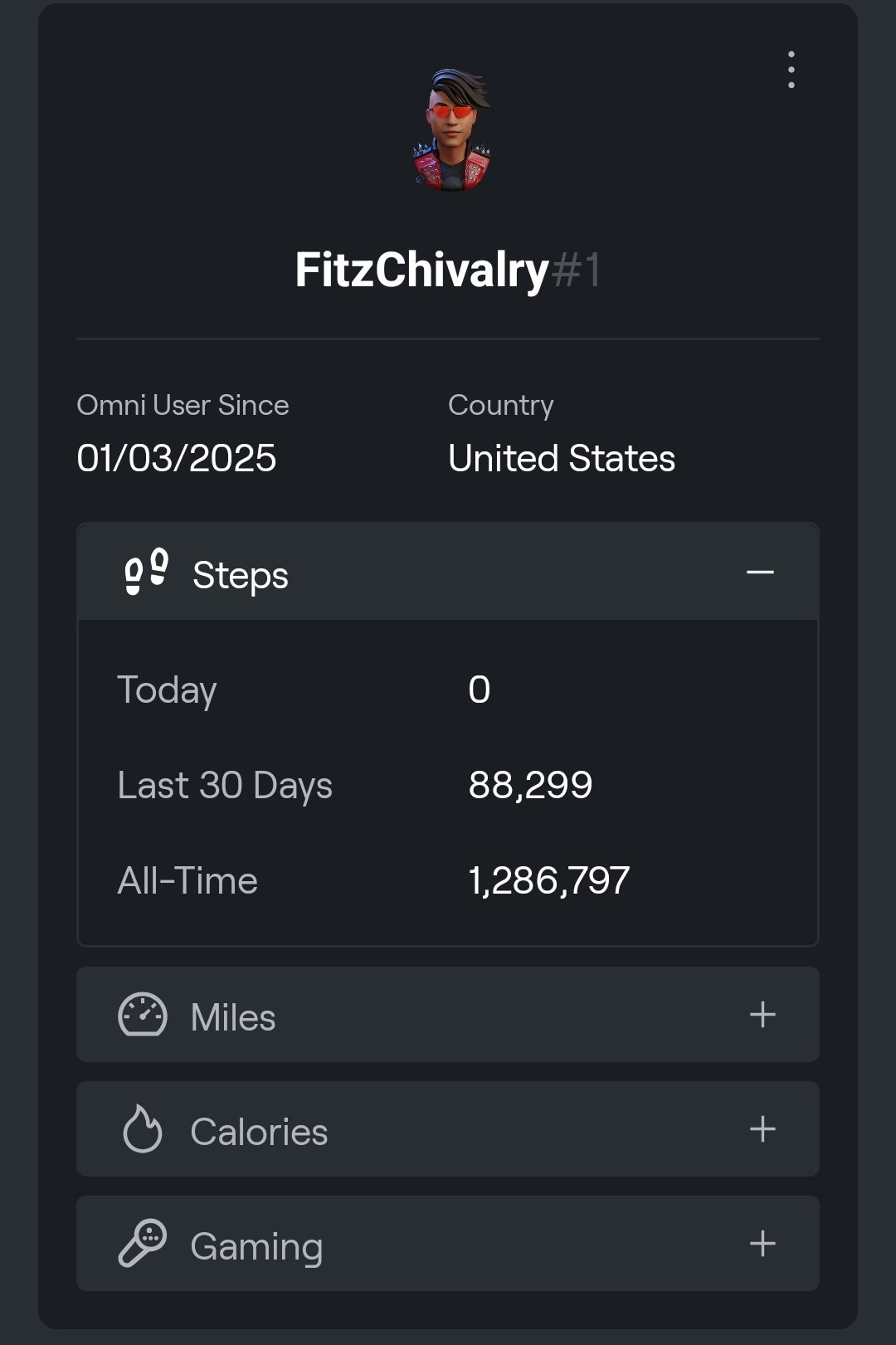
Task: Expand the Gaming section
Action: coord(763,1244)
